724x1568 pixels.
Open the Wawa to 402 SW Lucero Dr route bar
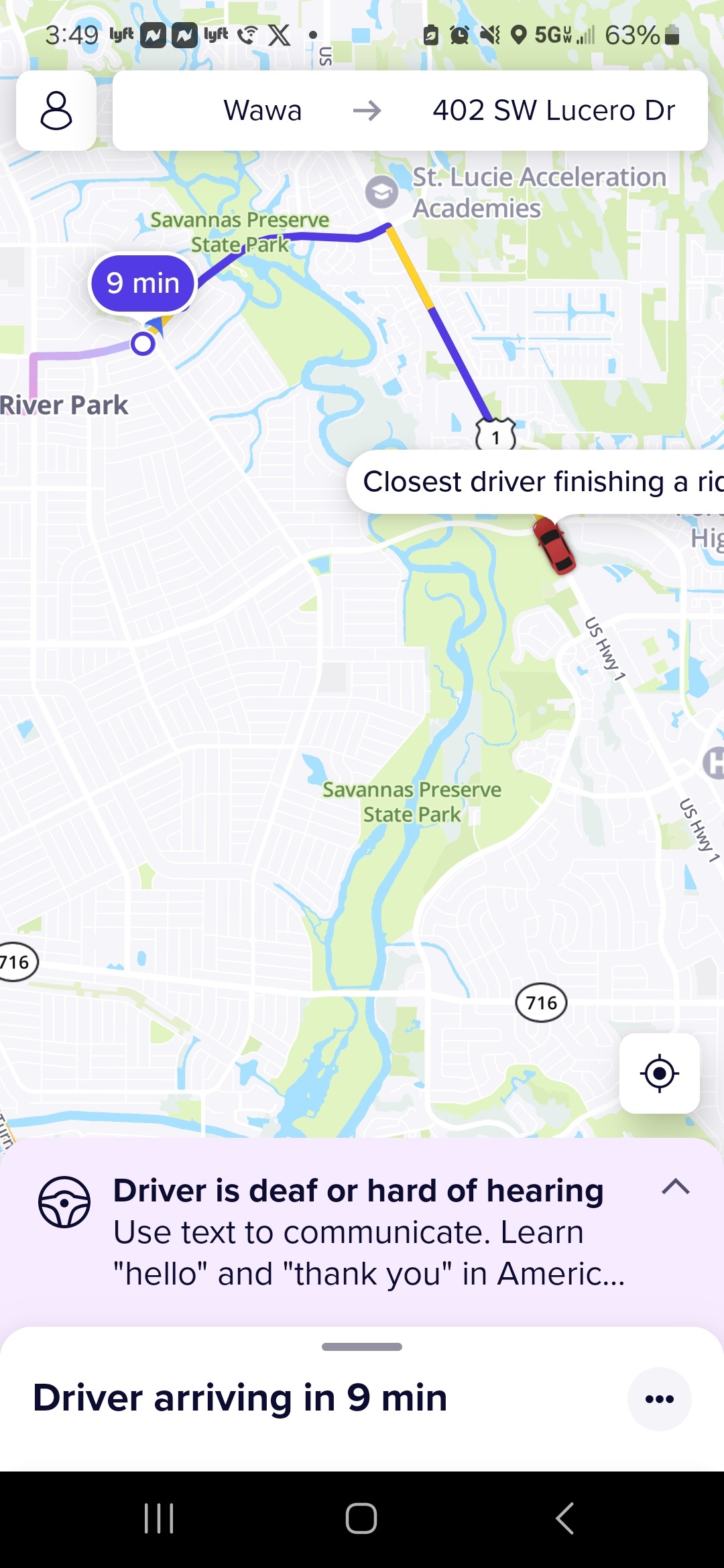pyautogui.click(x=410, y=111)
